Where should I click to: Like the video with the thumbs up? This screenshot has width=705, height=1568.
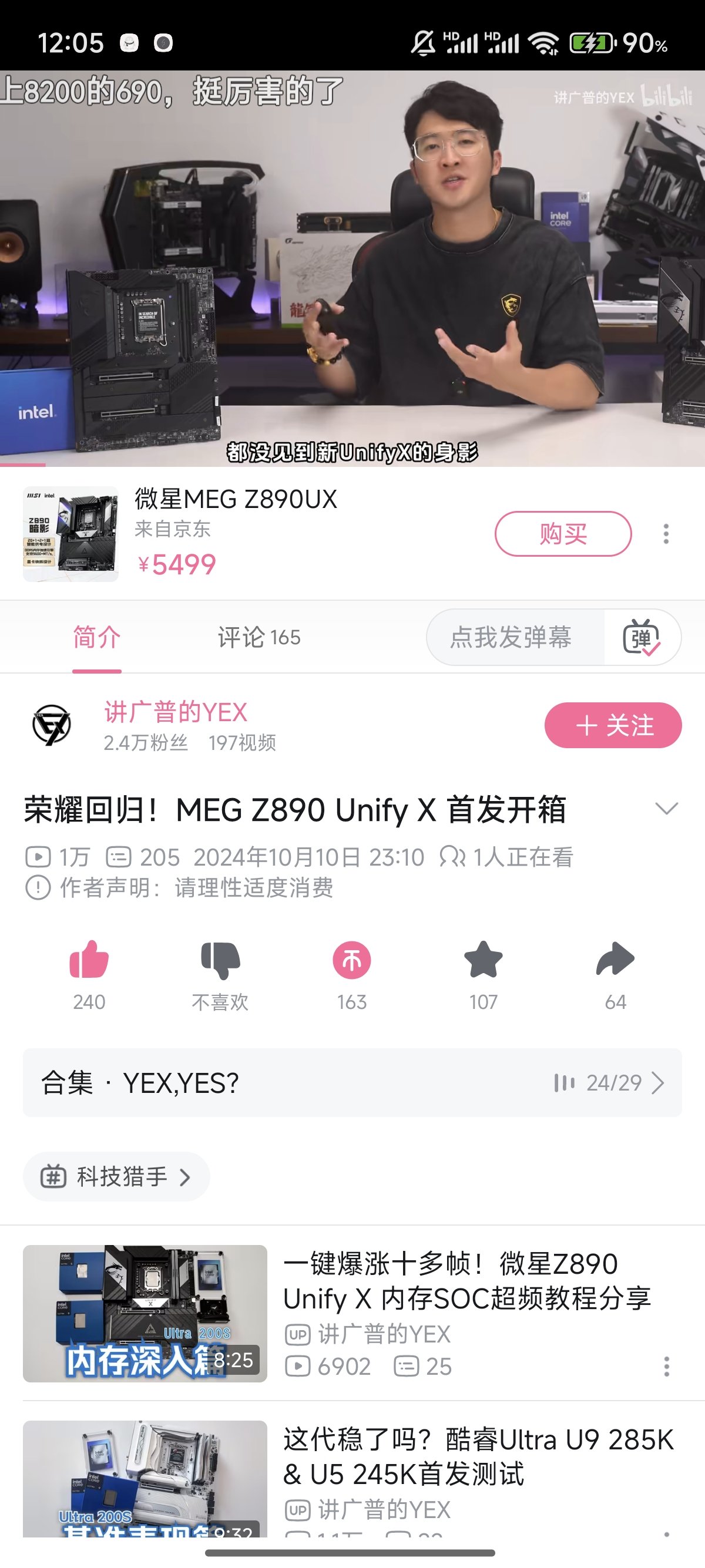coord(89,960)
